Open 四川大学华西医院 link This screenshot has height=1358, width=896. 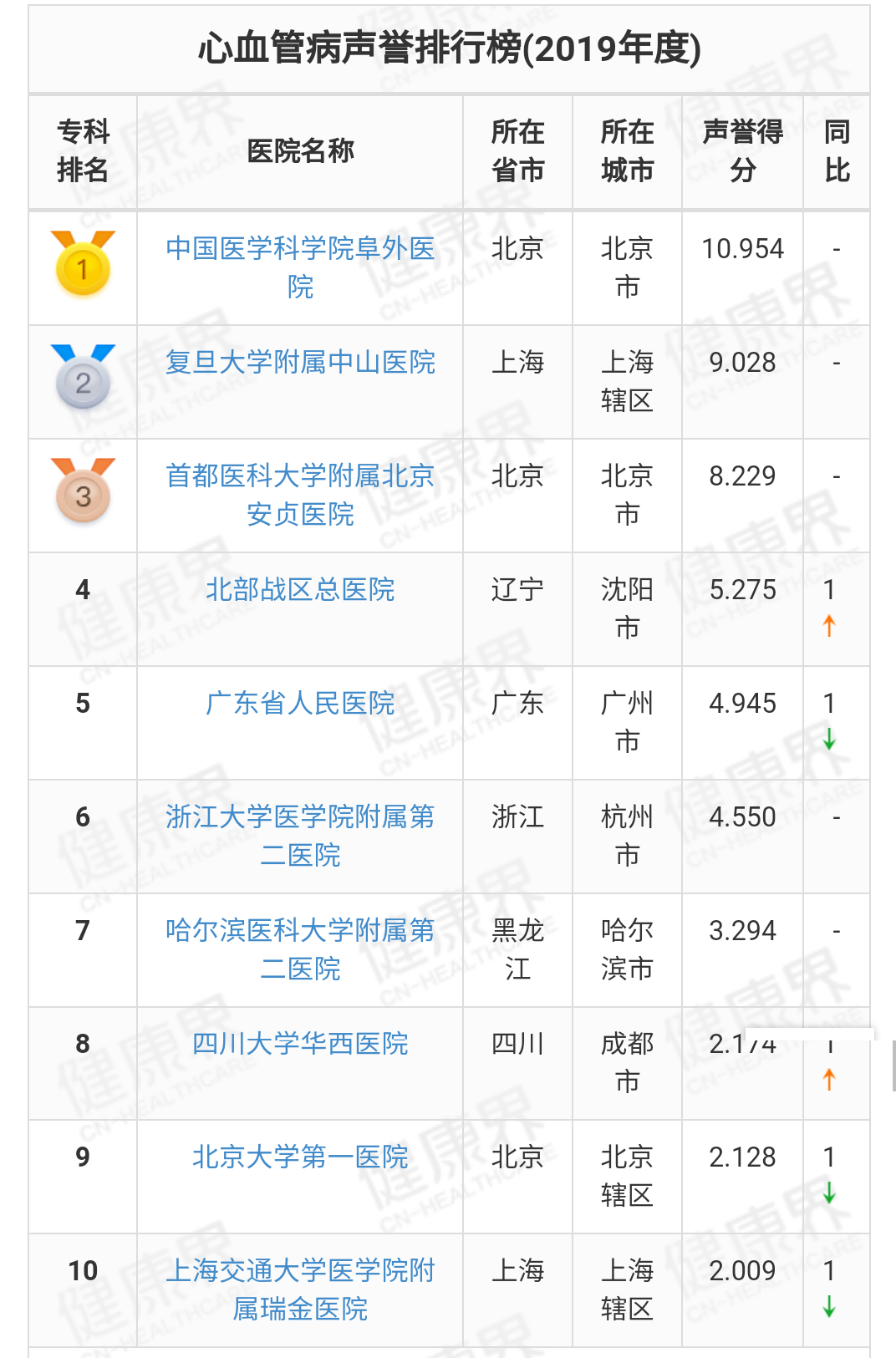[x=300, y=1044]
